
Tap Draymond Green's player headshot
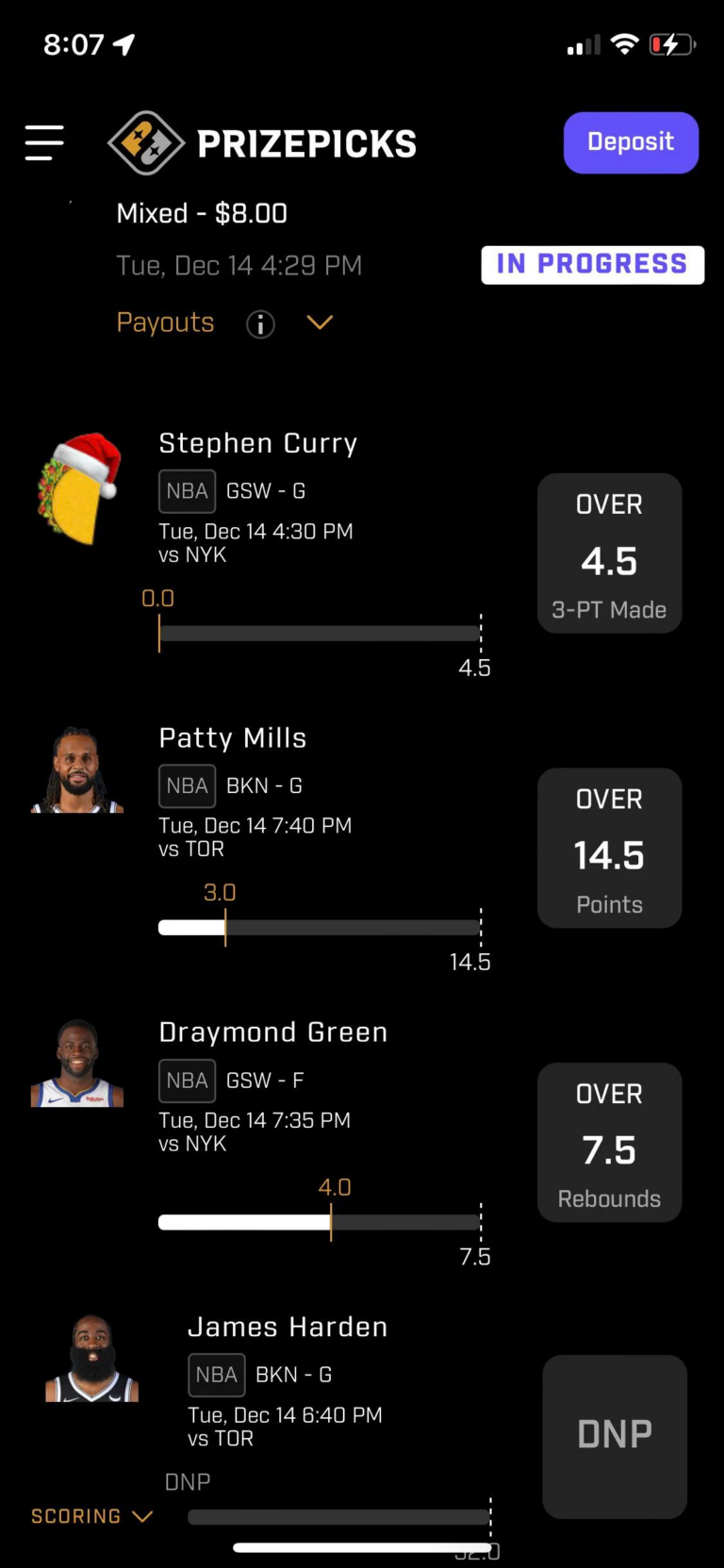[x=76, y=1063]
